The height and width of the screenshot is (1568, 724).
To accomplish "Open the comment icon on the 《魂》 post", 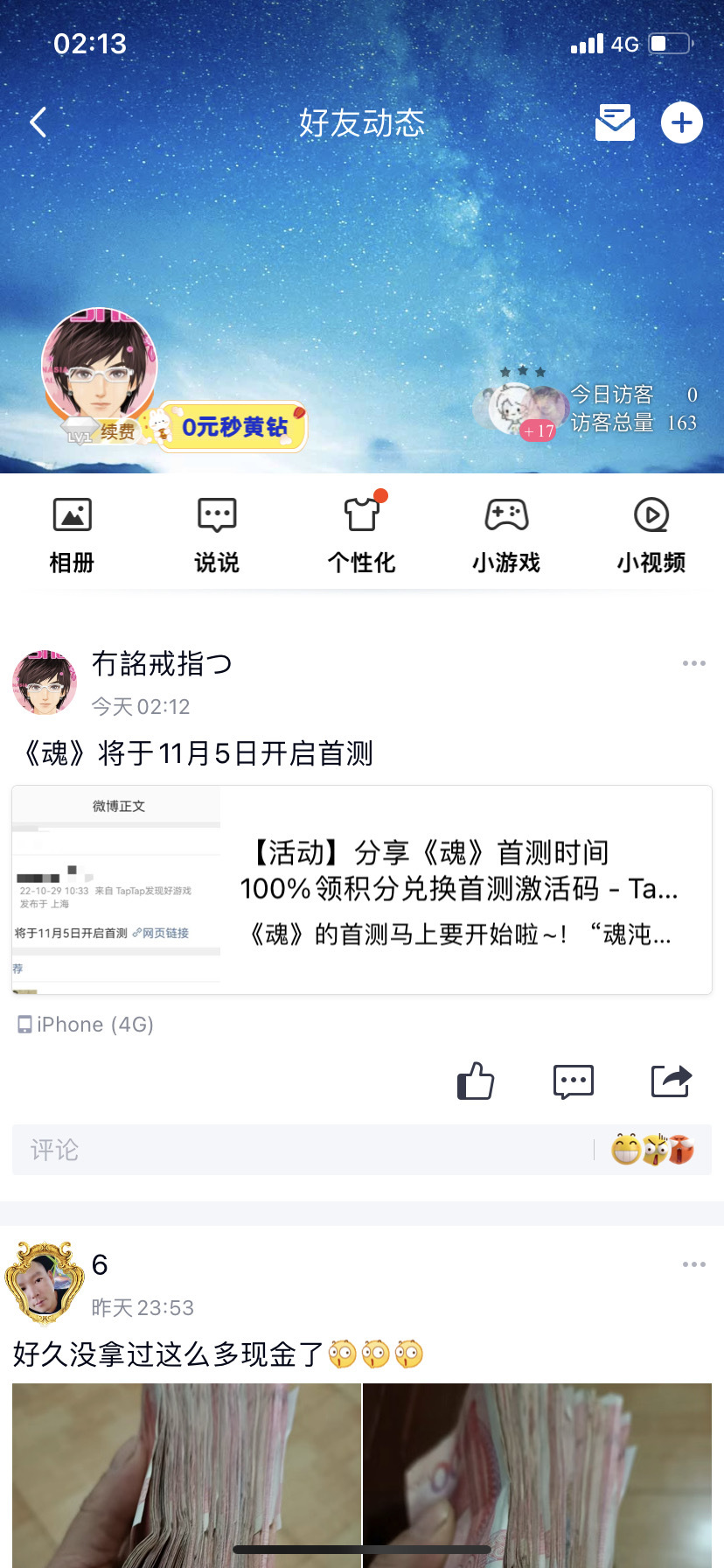I will pos(574,1081).
